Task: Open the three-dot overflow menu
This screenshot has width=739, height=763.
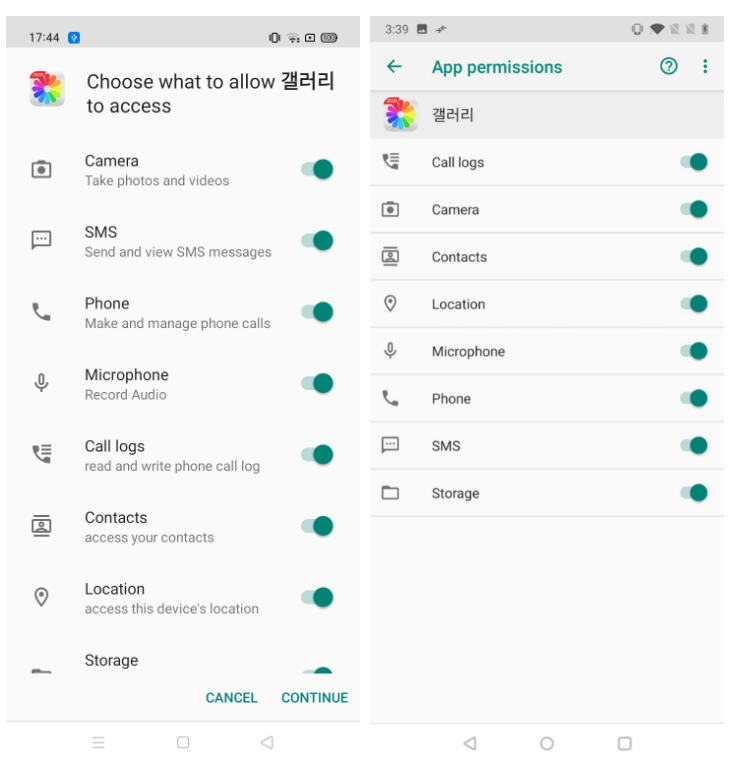Action: pos(705,66)
